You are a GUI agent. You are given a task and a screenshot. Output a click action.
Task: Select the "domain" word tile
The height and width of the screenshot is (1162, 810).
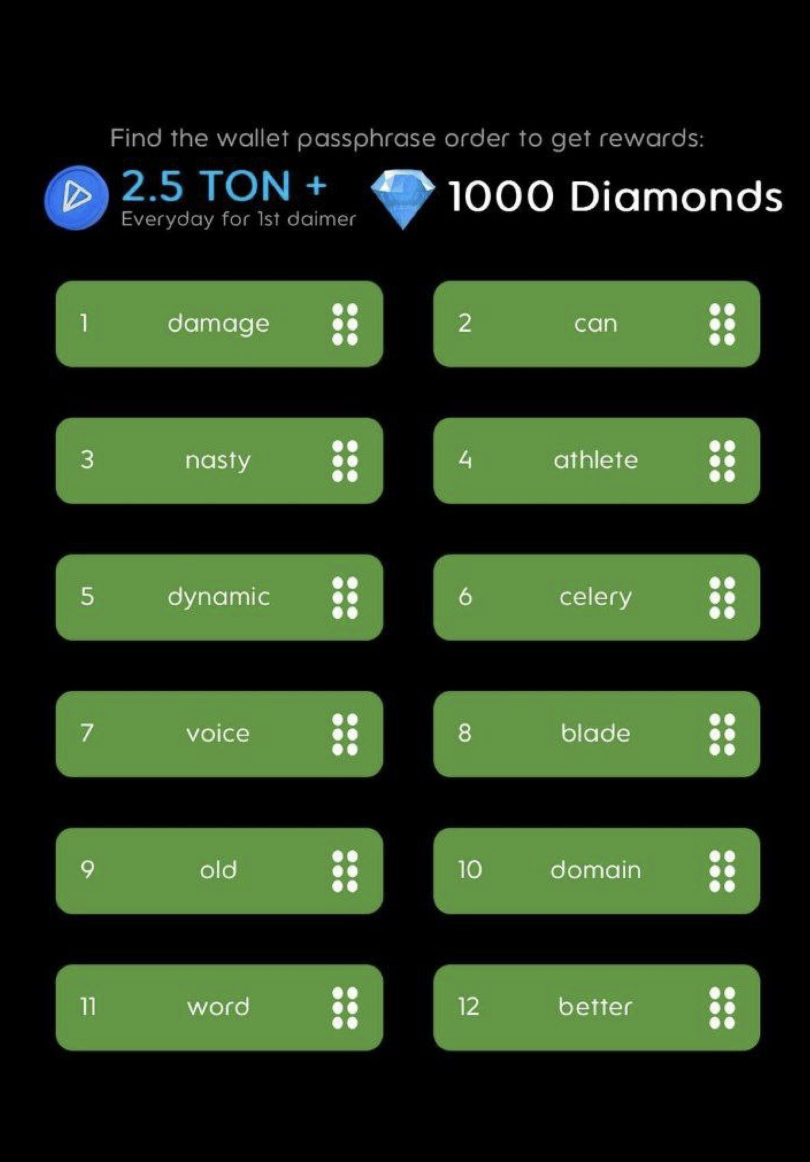click(x=596, y=870)
